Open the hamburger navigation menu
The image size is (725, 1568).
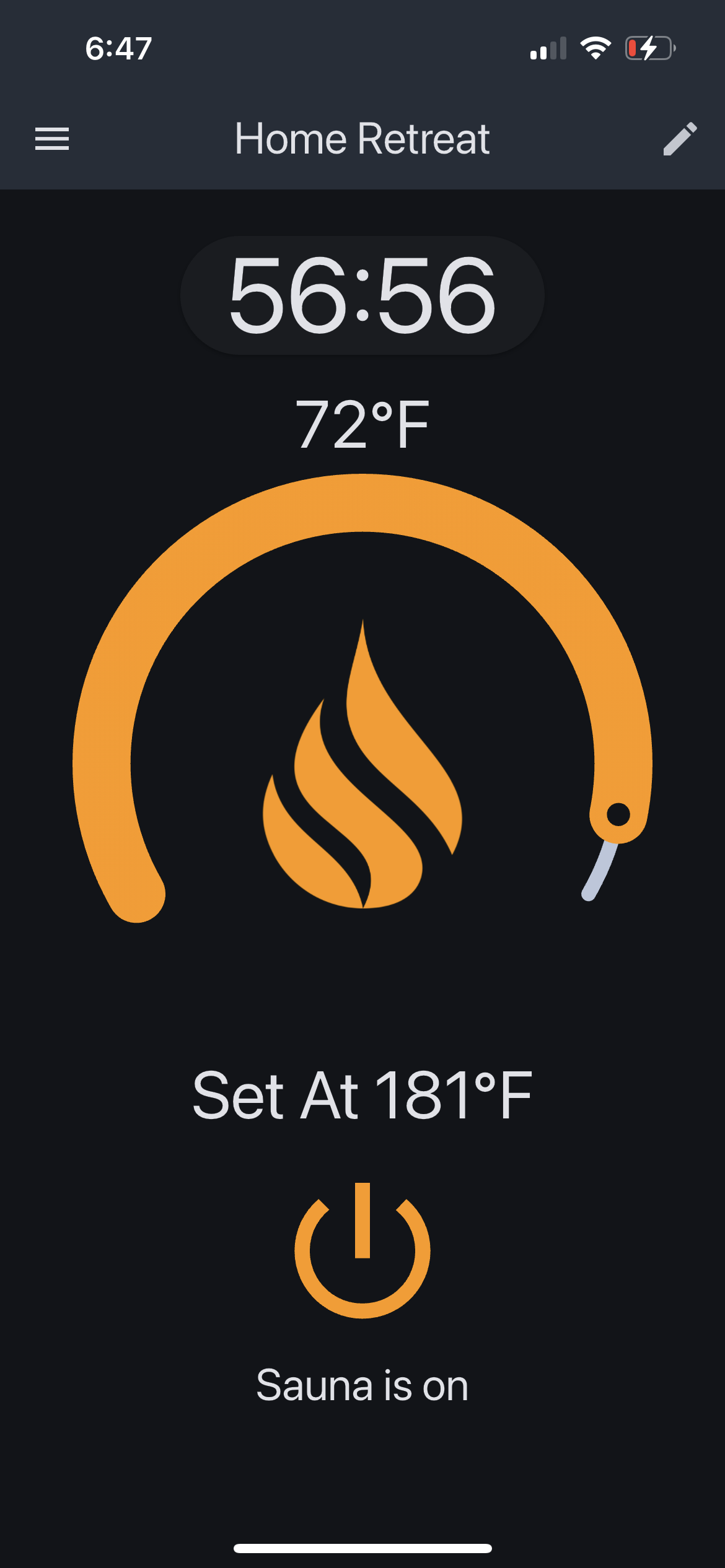[52, 139]
